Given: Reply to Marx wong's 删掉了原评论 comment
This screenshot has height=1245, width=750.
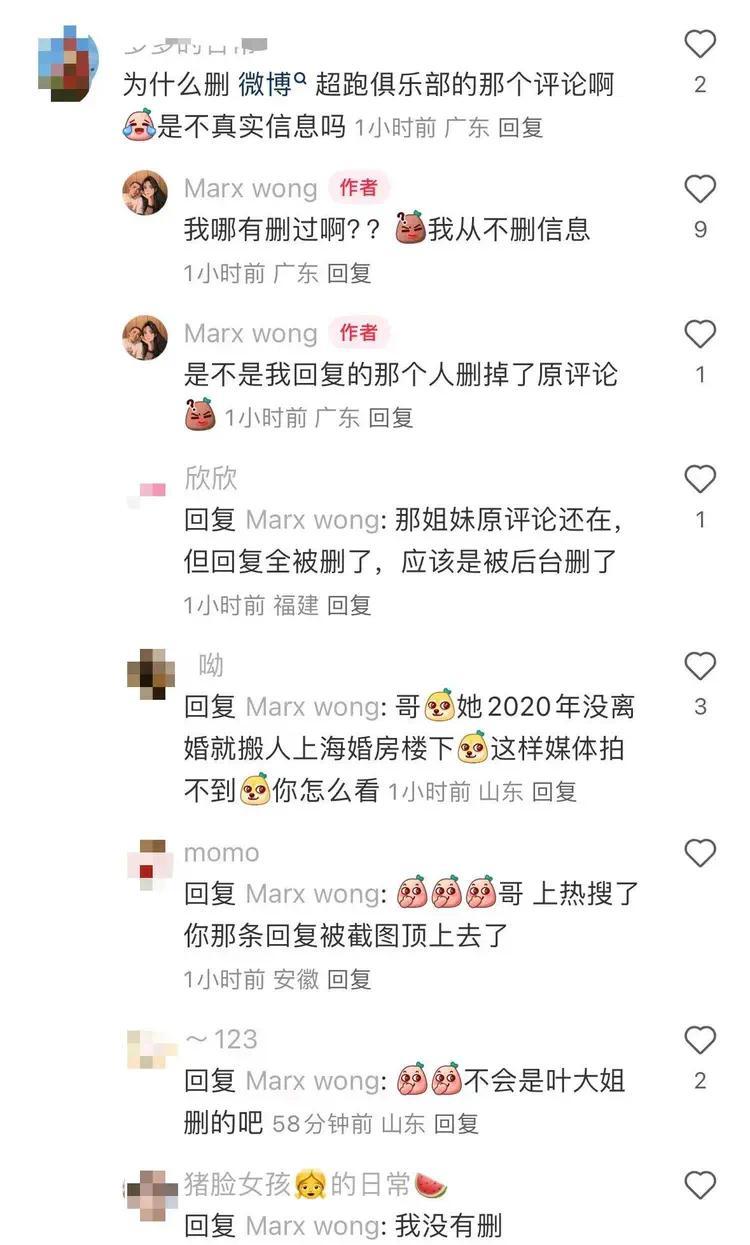Looking at the screenshot, I should pyautogui.click(x=391, y=418).
